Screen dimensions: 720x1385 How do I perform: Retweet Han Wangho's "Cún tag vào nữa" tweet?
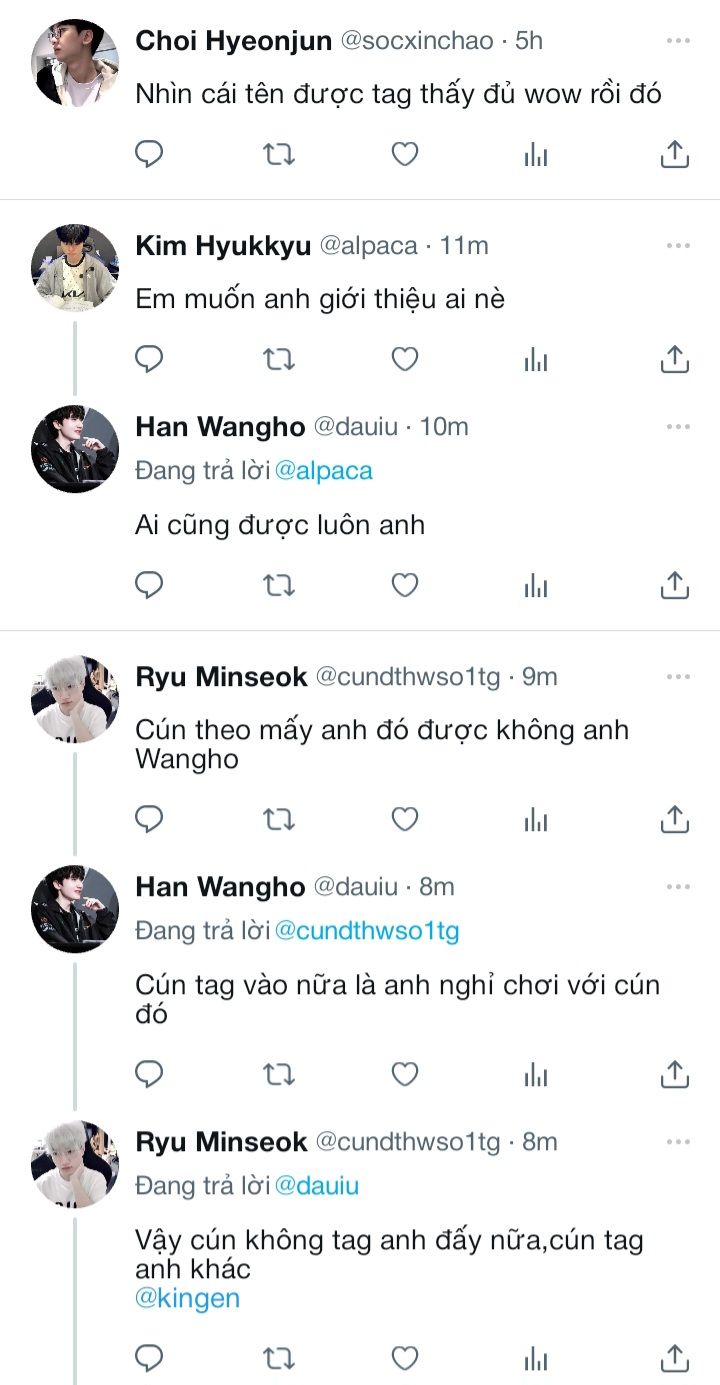pyautogui.click(x=278, y=1074)
